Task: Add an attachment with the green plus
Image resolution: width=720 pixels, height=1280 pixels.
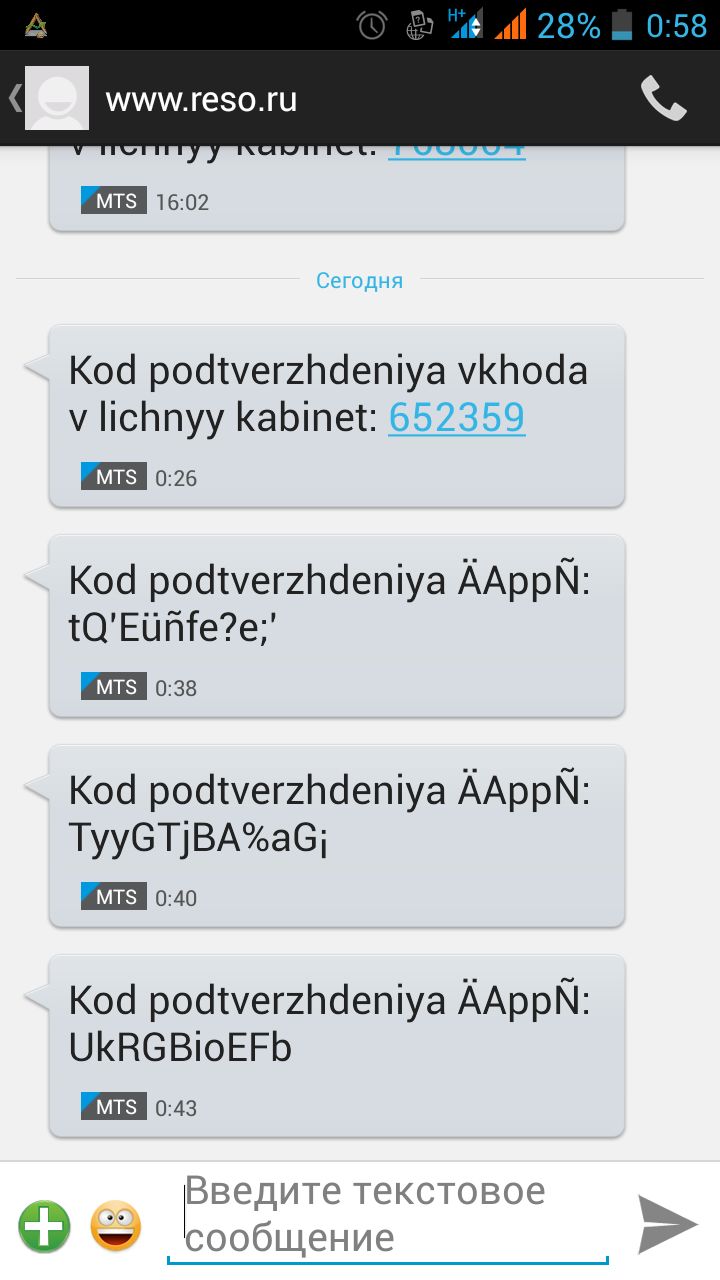Action: click(44, 1226)
